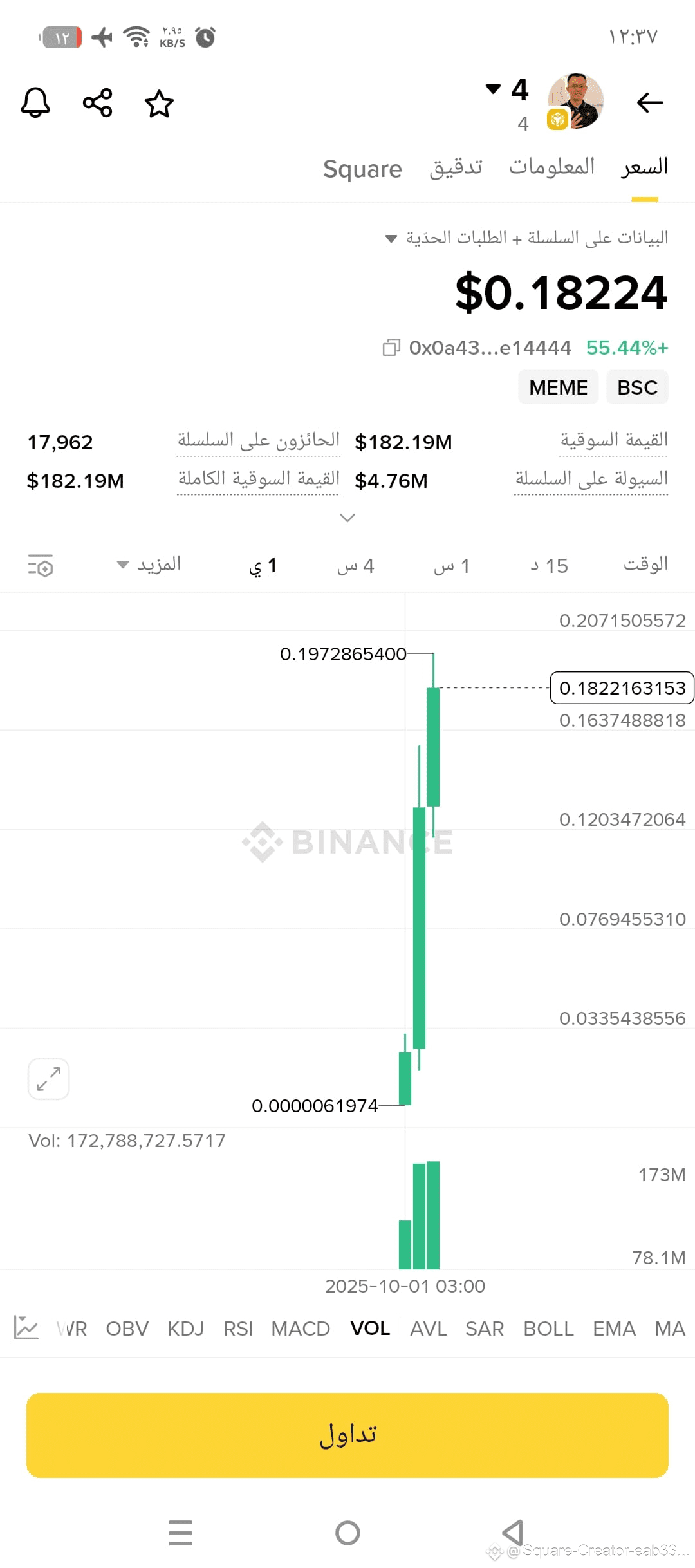Open the token switcher dropdown next to 4
This screenshot has height=1568, width=695.
pyautogui.click(x=494, y=89)
